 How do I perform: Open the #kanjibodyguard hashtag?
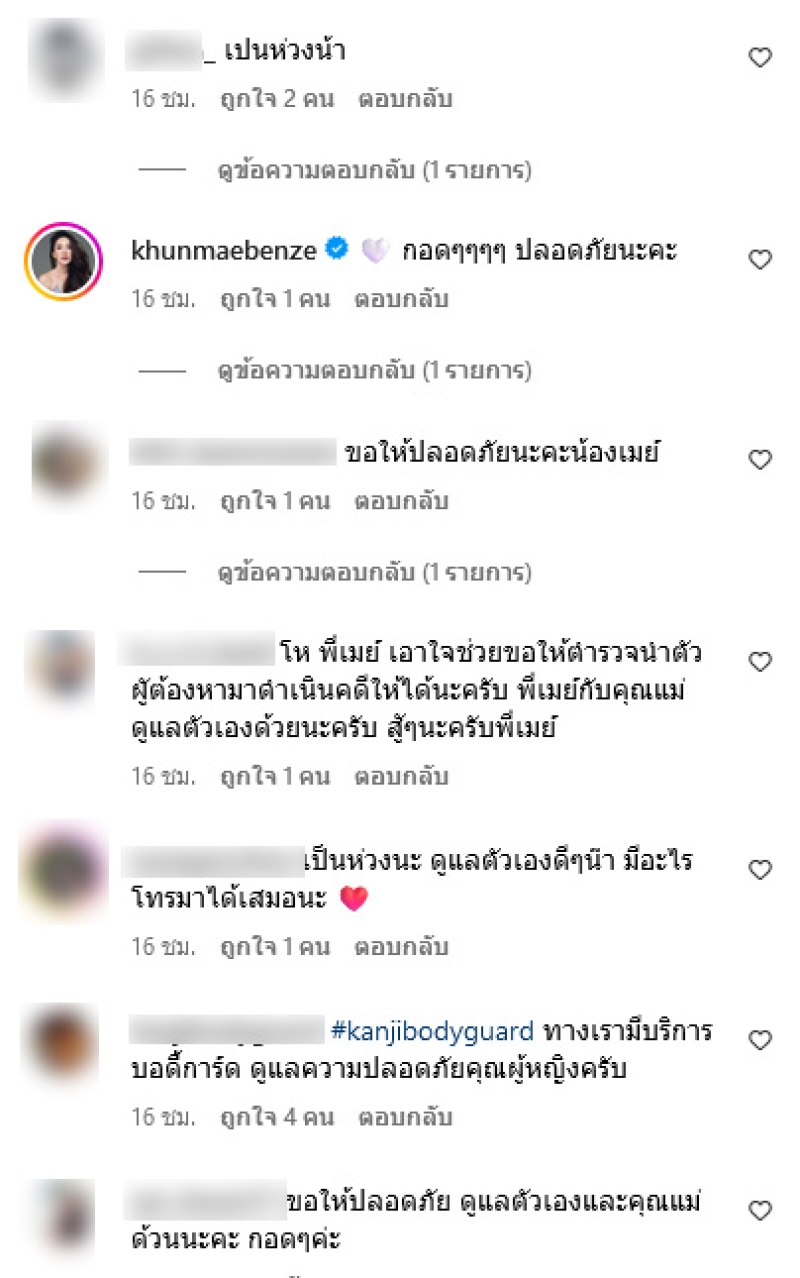[432, 1030]
